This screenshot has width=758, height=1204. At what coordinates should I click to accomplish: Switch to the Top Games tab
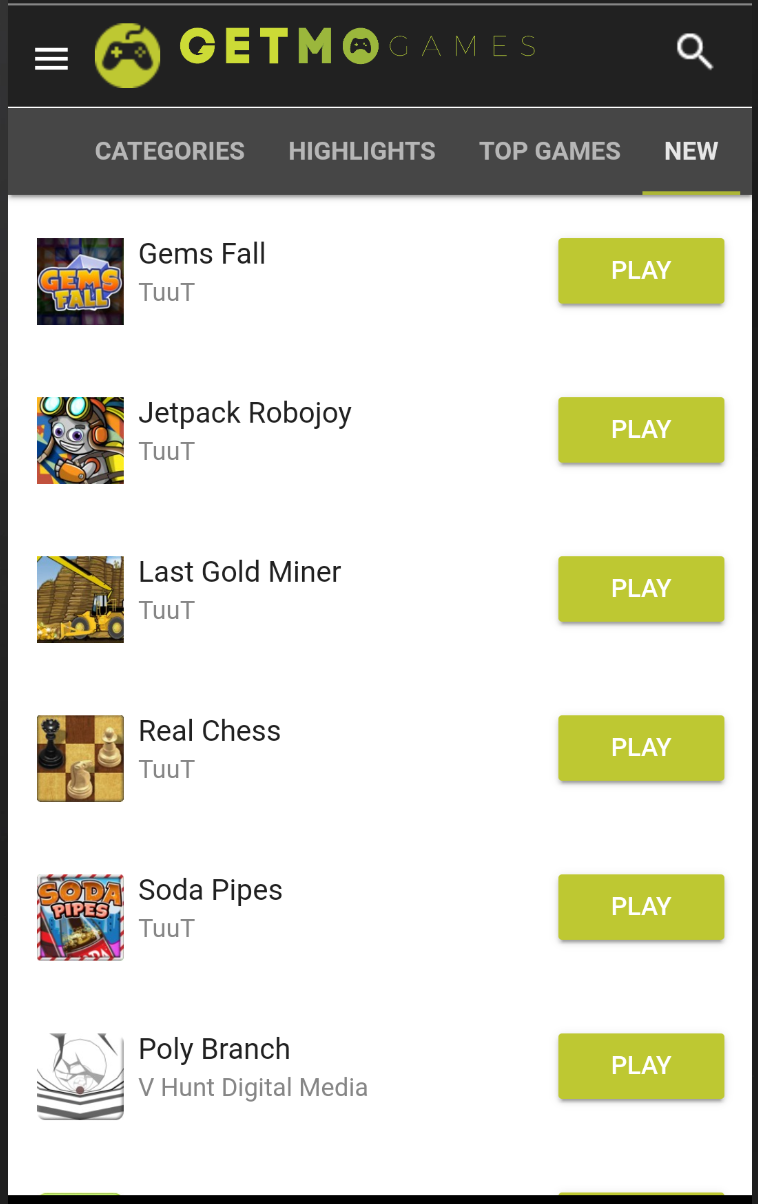[x=550, y=151]
